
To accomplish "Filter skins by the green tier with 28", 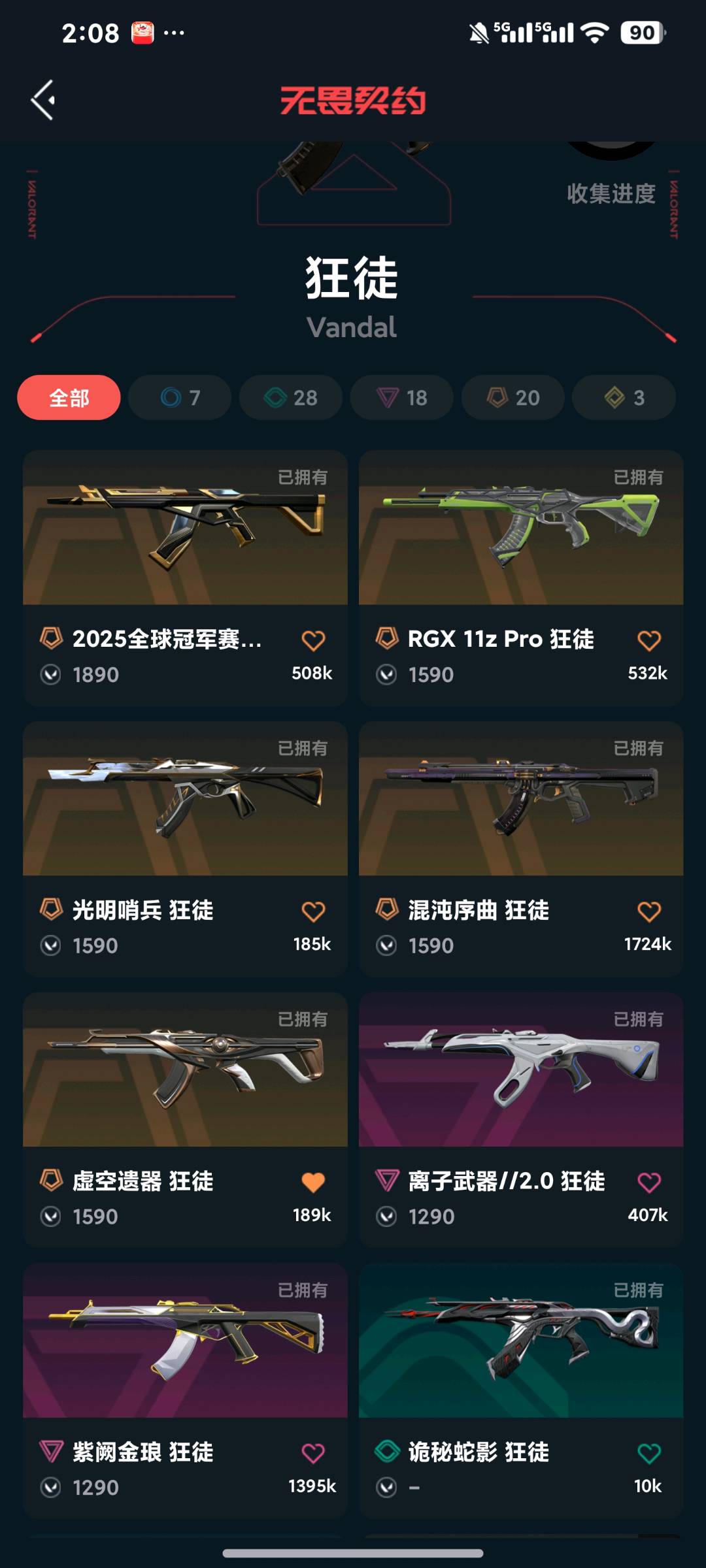I will [291, 397].
